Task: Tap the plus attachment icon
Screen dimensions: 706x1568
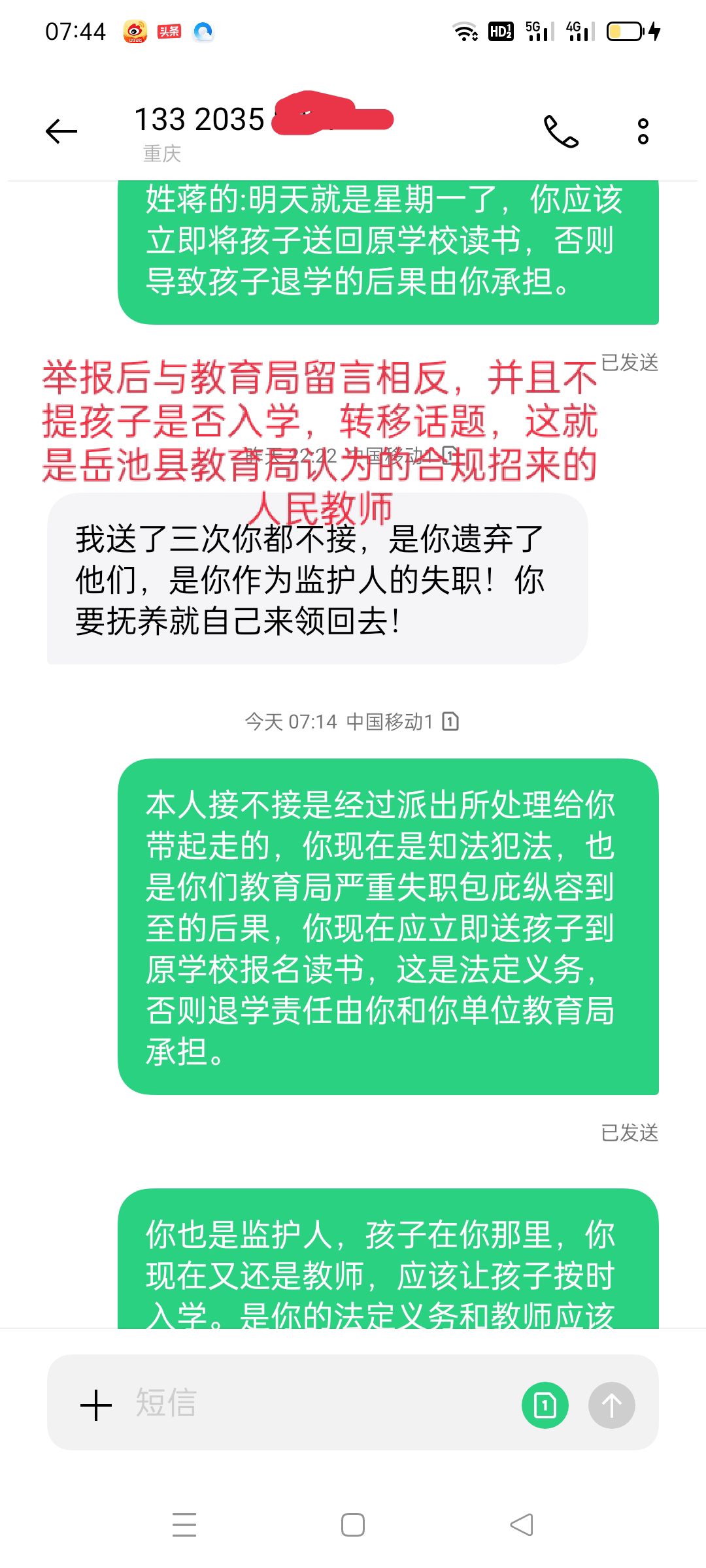Action: point(96,1405)
